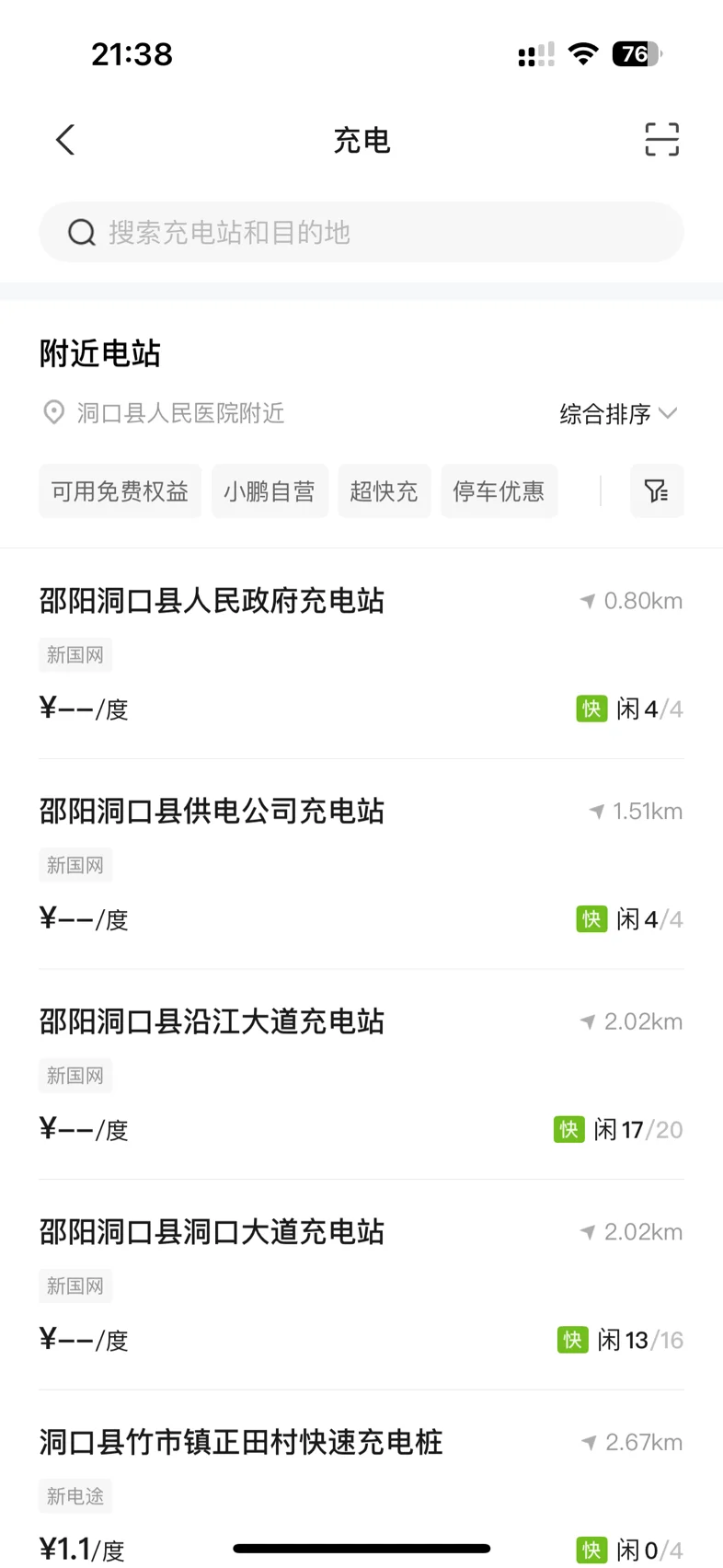Open 洞口县竹市镇正田村快速充电桩 station

click(x=241, y=1442)
